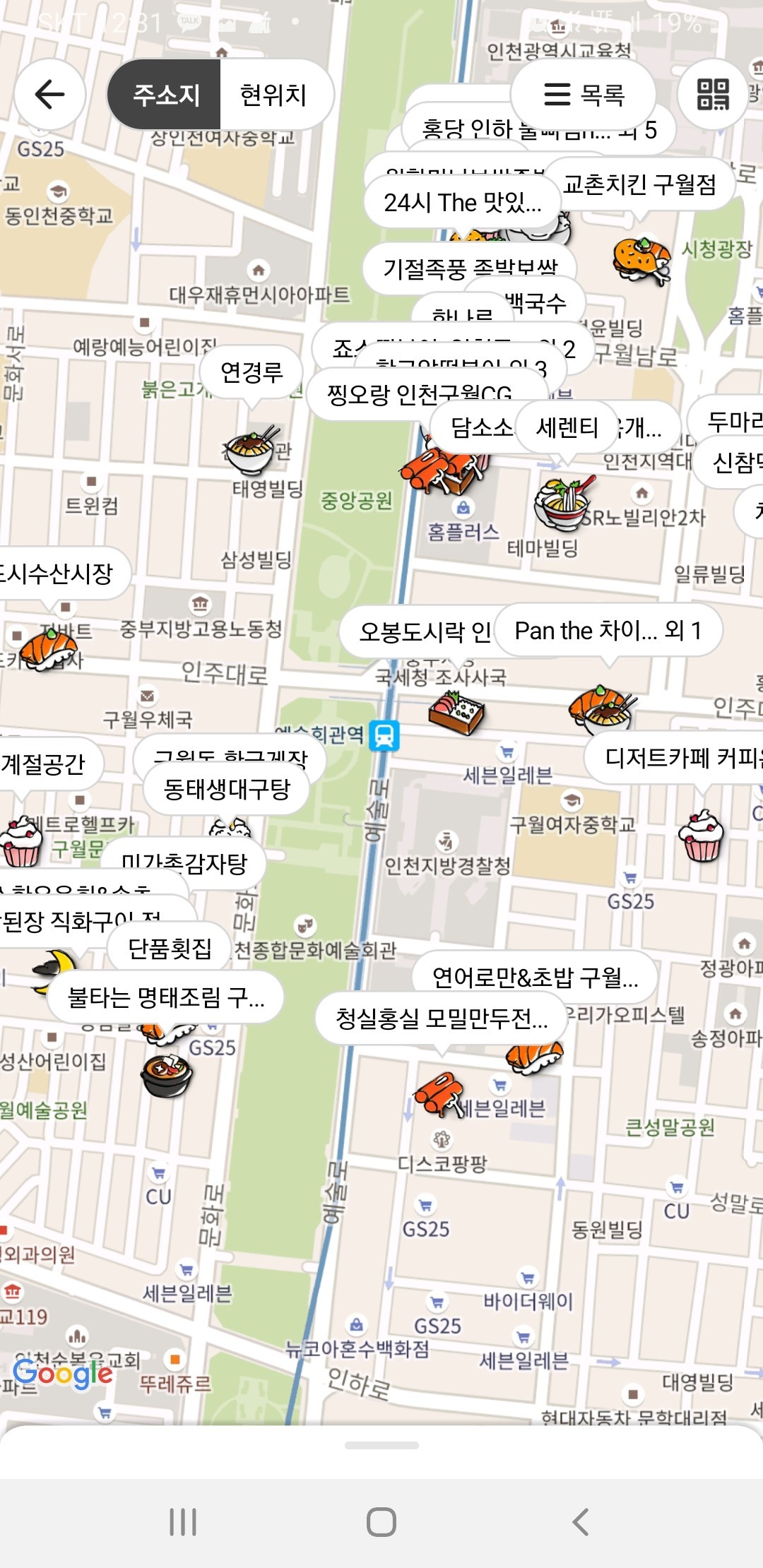The height and width of the screenshot is (1568, 763).
Task: Open the 오봉도시락 marker label
Action: 422,631
